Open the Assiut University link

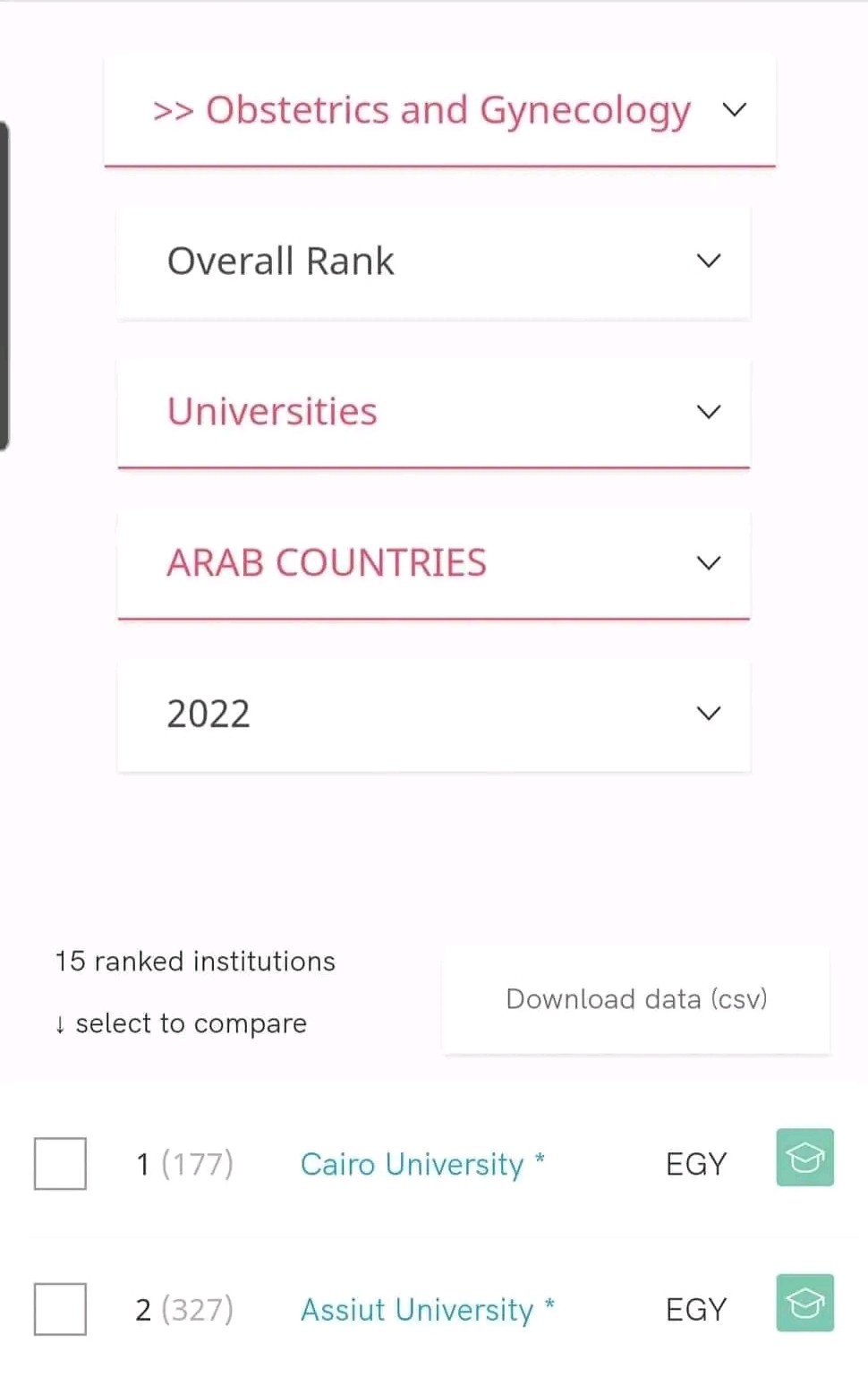pyautogui.click(x=416, y=1310)
